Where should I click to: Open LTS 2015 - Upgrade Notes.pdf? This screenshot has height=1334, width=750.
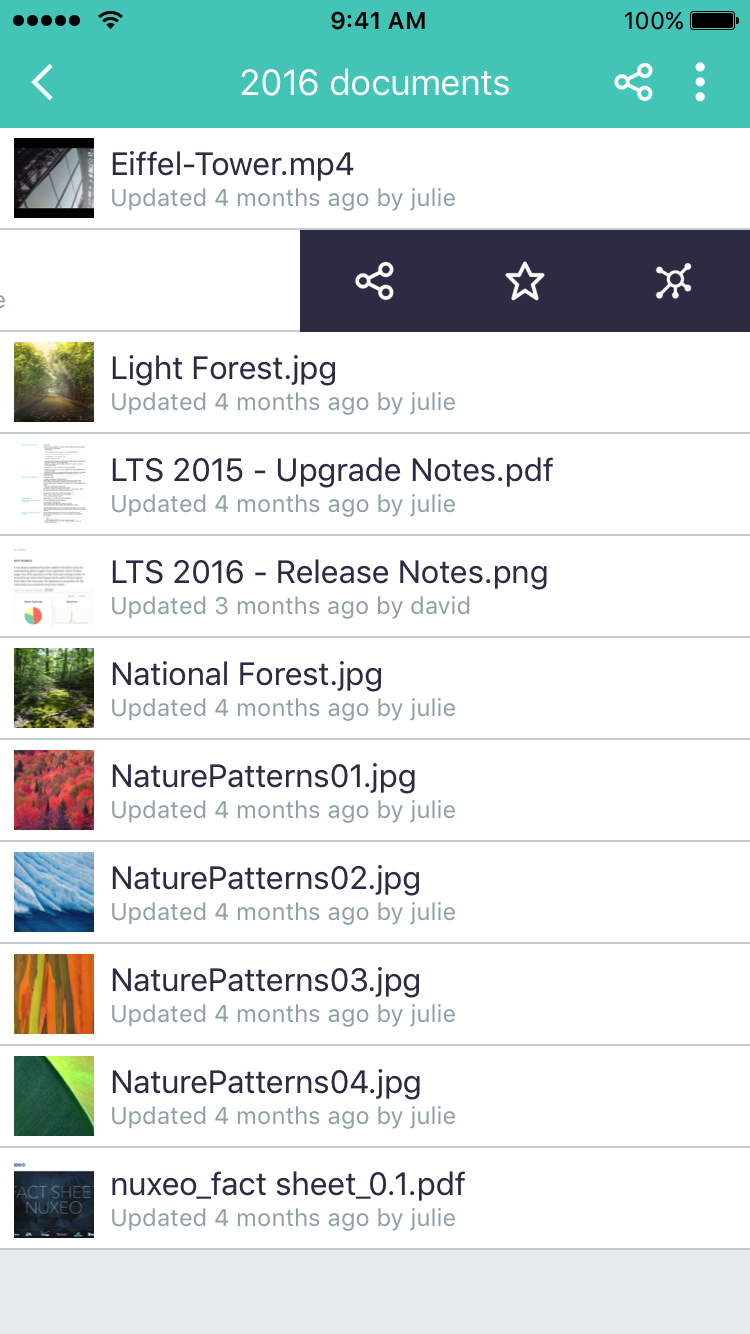[x=375, y=484]
